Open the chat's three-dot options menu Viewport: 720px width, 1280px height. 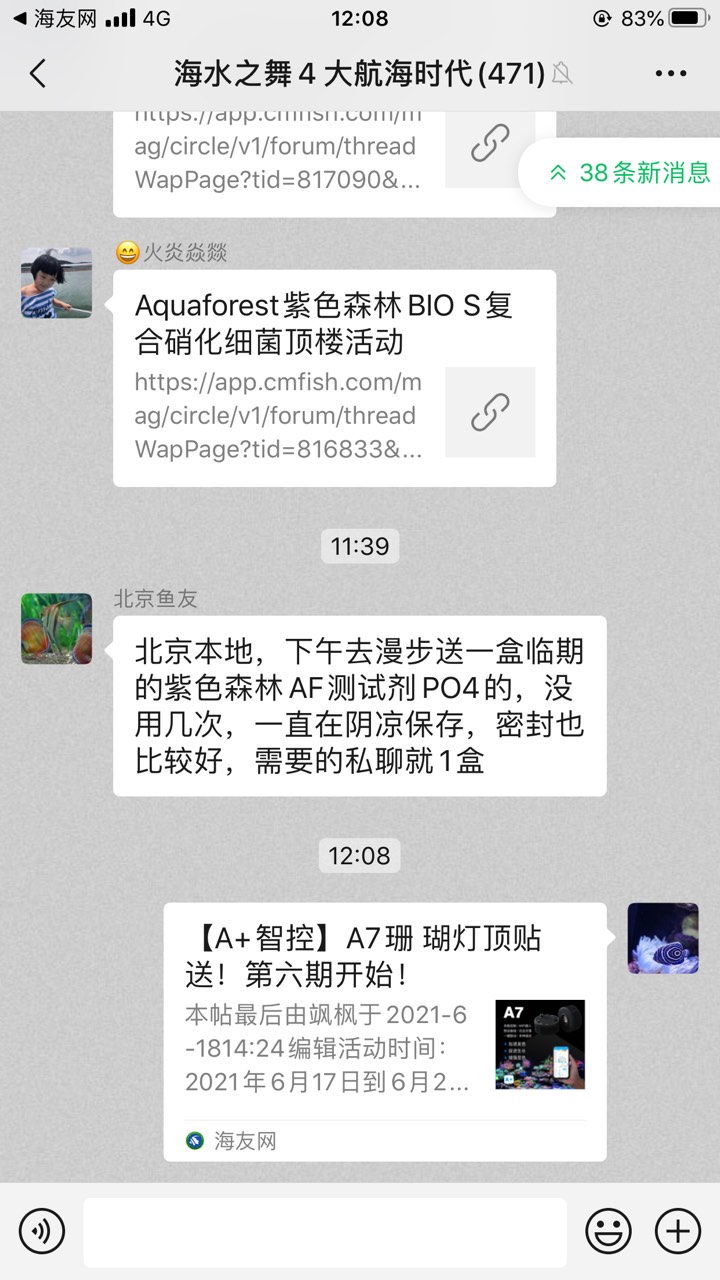[x=670, y=73]
